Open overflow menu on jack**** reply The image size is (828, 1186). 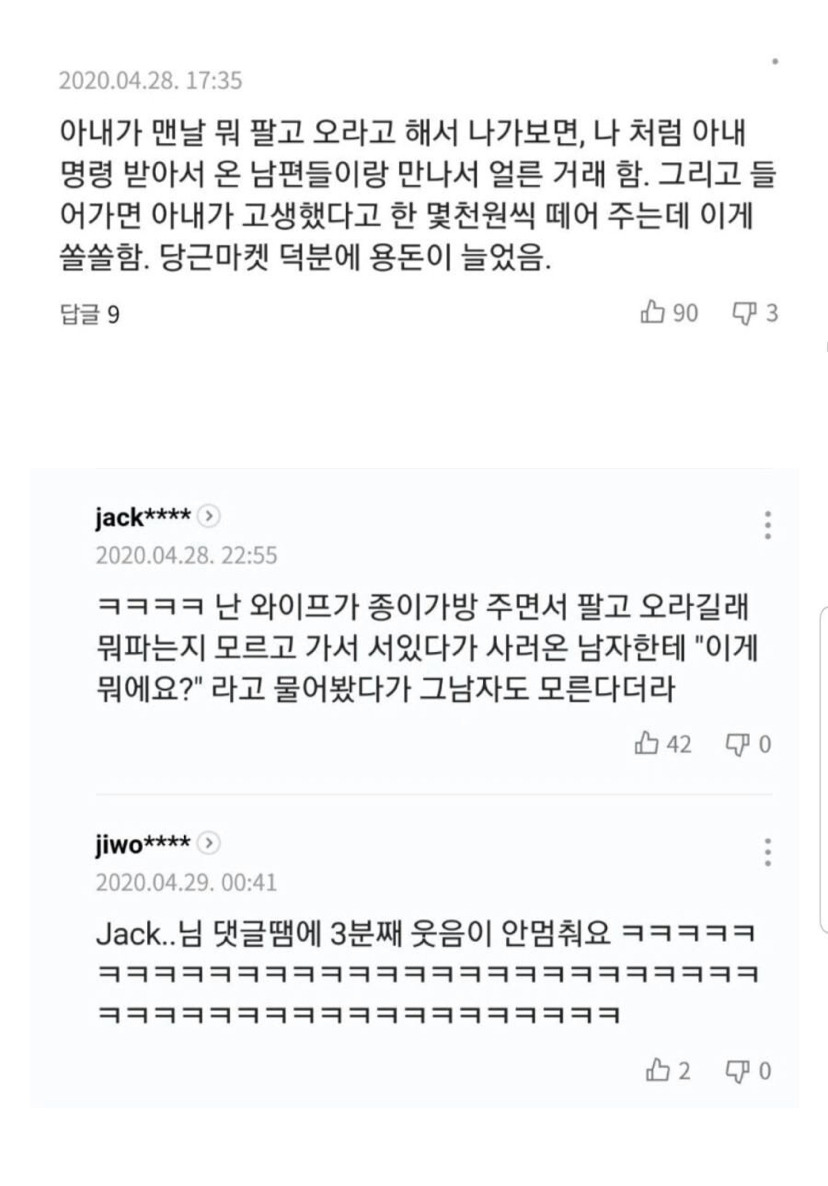767,524
